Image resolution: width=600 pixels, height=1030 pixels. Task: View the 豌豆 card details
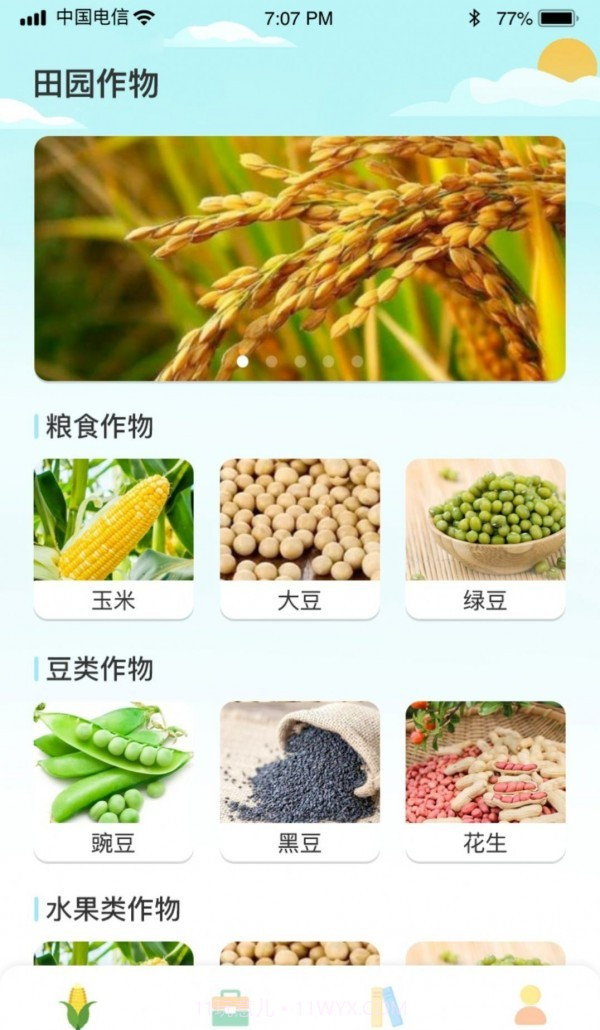113,780
